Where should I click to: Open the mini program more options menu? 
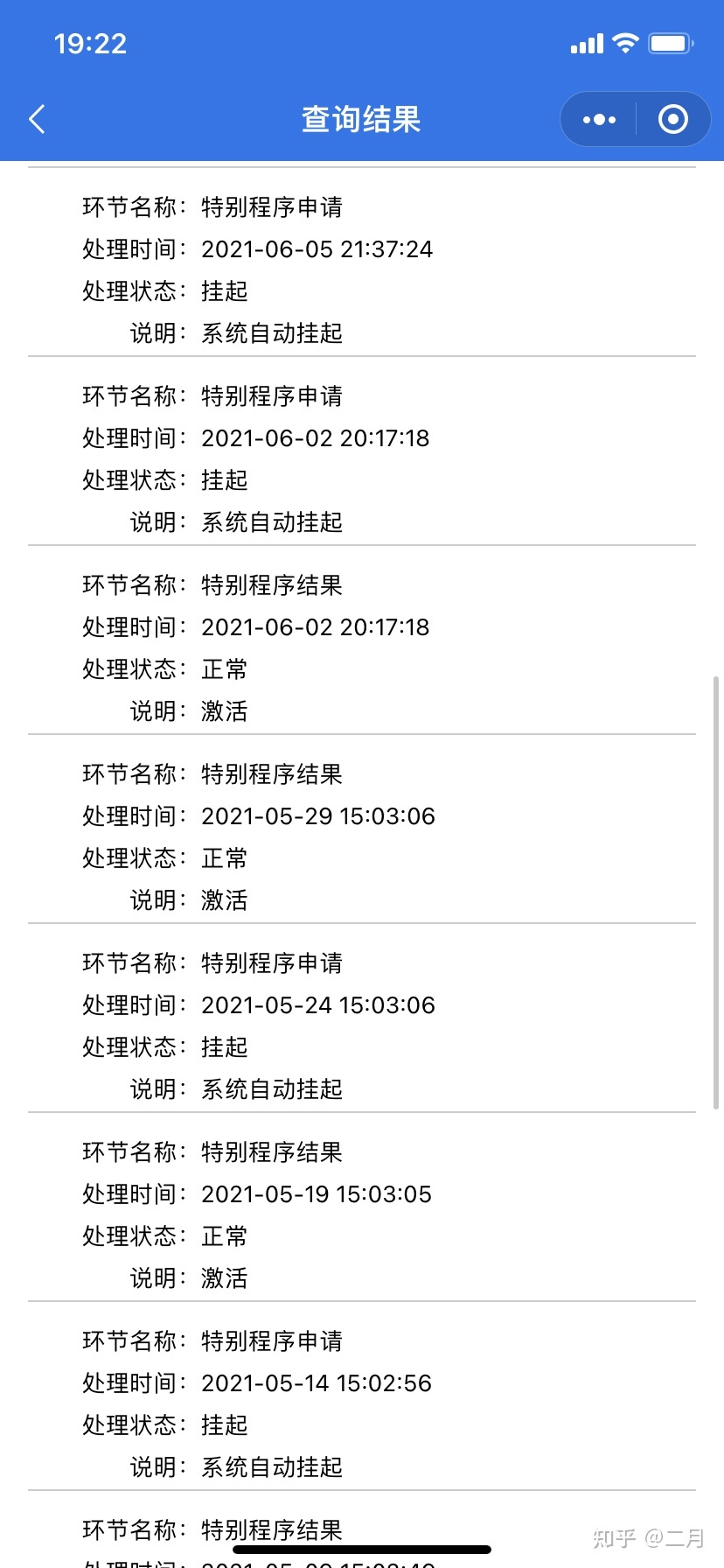coord(599,119)
